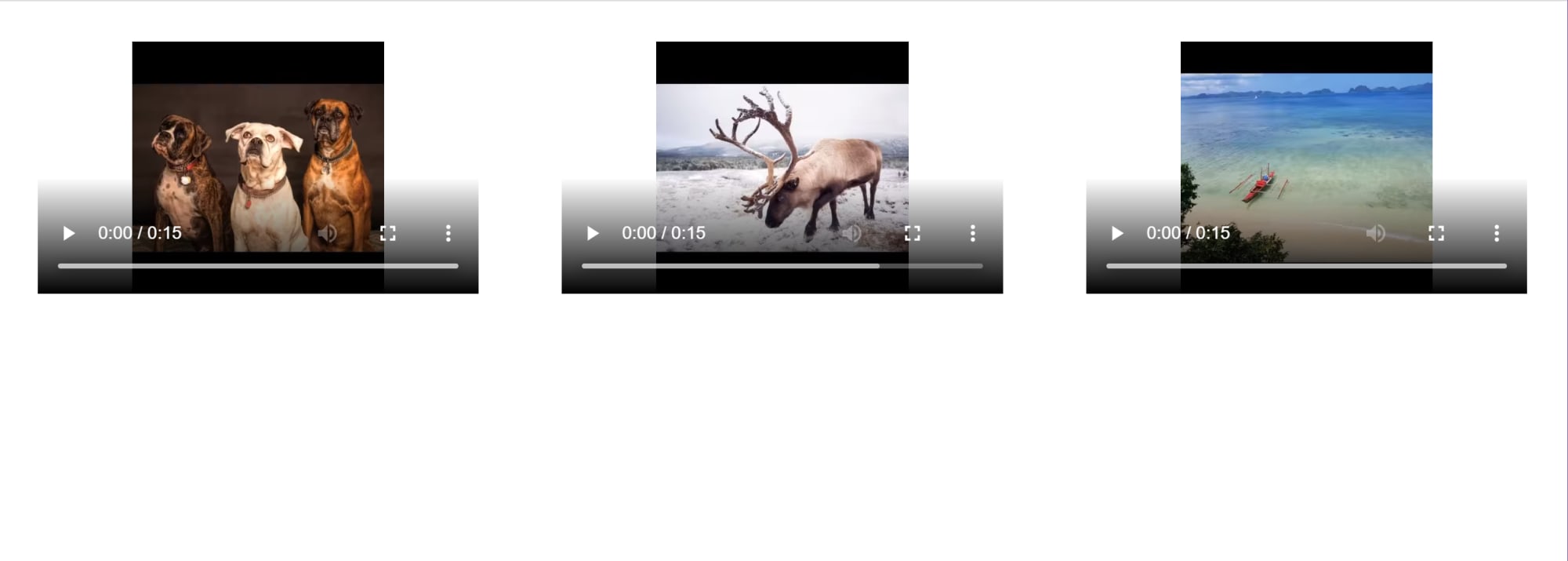Tap the dogs video progress bar

tap(258, 266)
